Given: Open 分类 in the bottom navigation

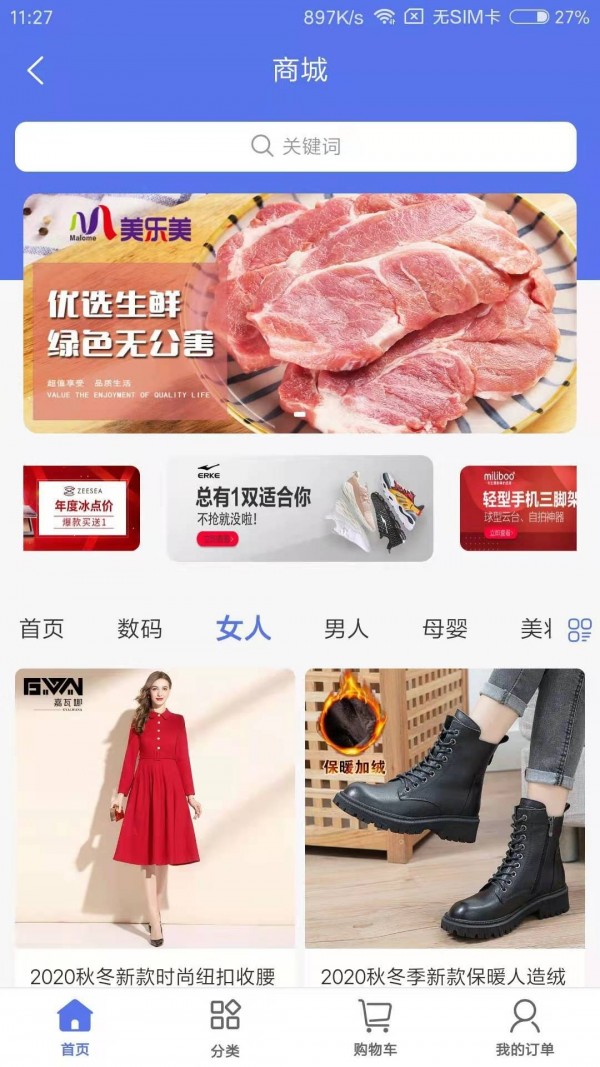Looking at the screenshot, I should 225,1028.
